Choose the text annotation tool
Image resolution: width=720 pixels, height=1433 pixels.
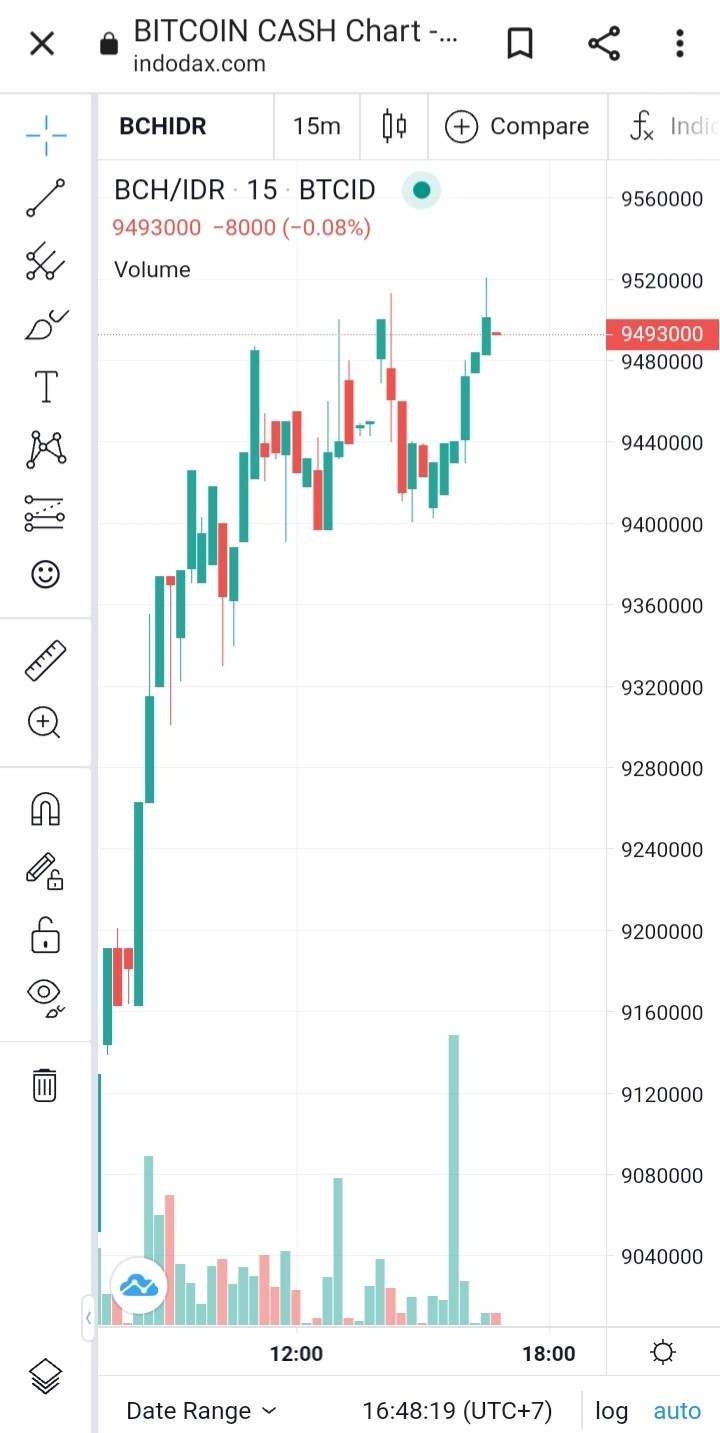tap(46, 386)
